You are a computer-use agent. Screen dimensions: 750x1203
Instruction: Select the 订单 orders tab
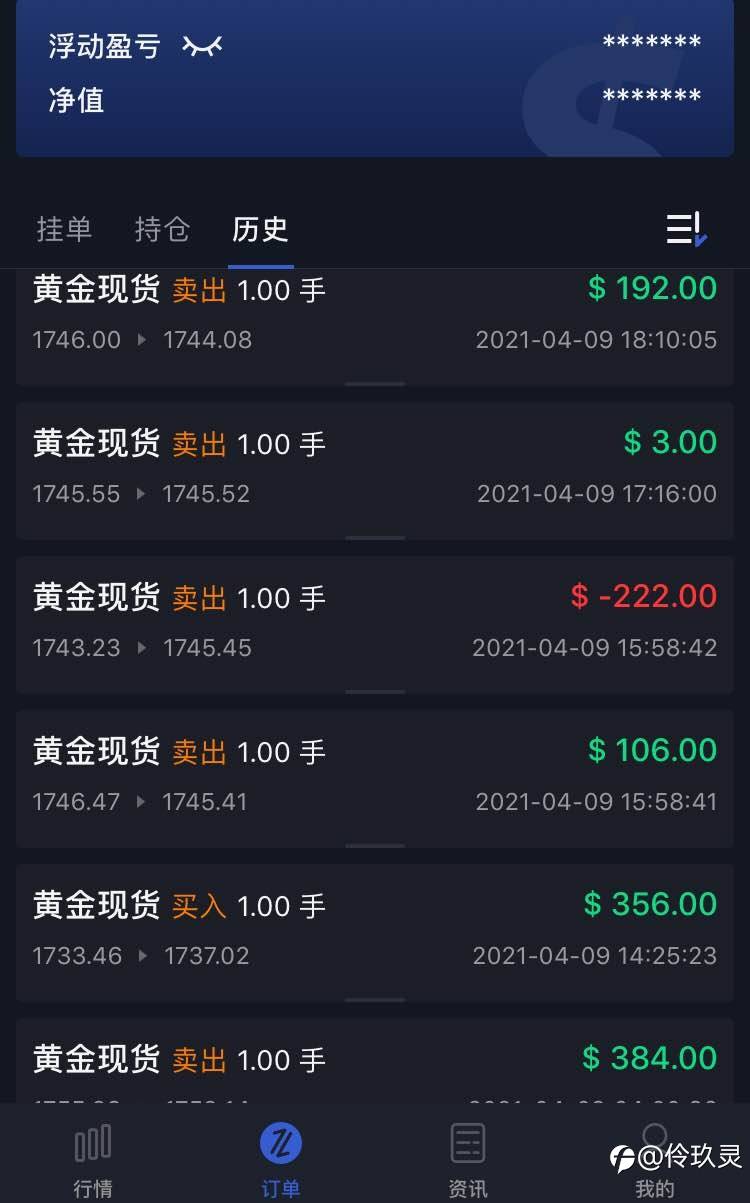(x=281, y=1160)
